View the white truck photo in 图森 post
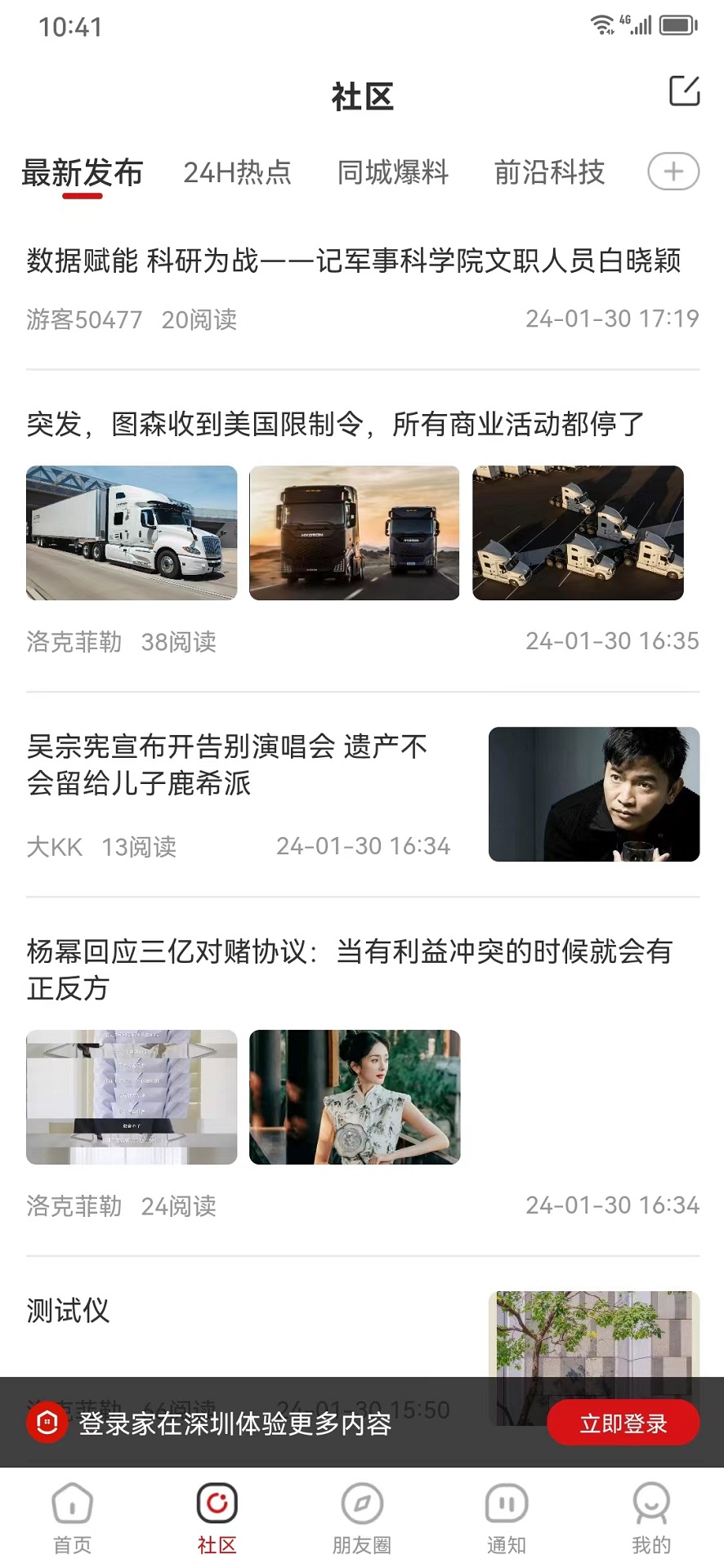Viewport: 724px width, 1568px height. [132, 532]
